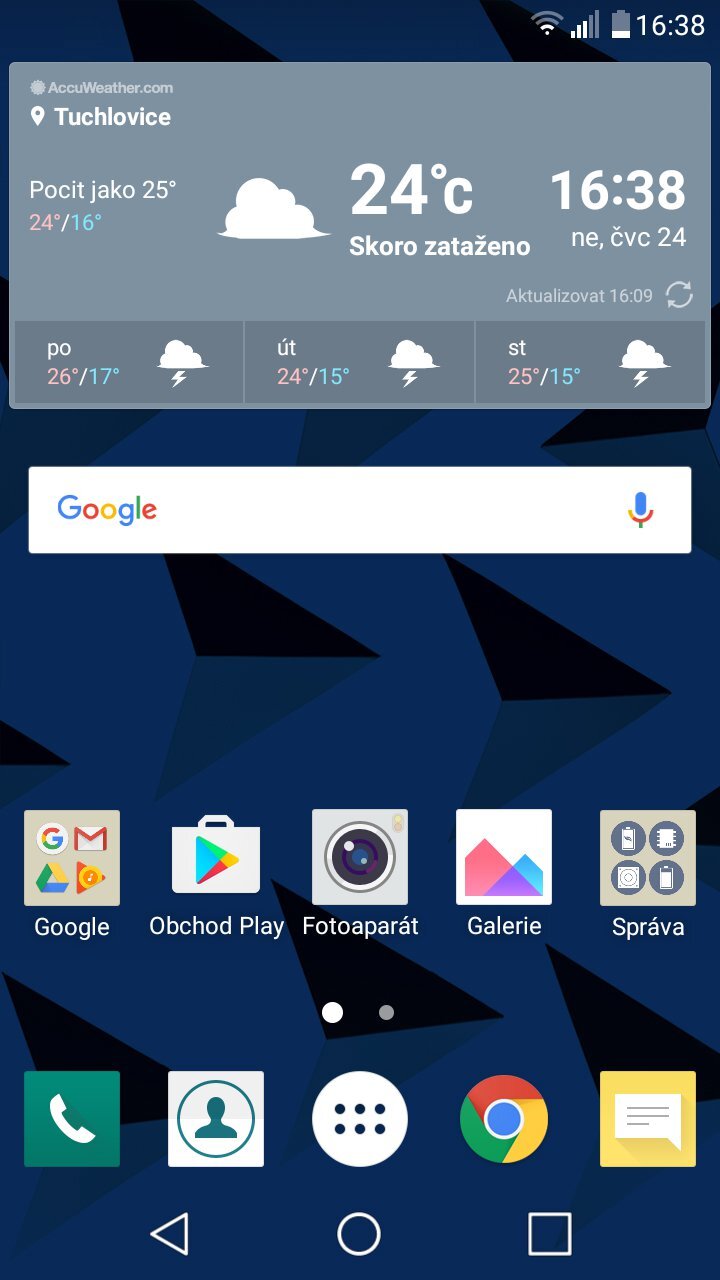Open the Galerie gallery app
Image resolution: width=720 pixels, height=1280 pixels.
coord(504,857)
